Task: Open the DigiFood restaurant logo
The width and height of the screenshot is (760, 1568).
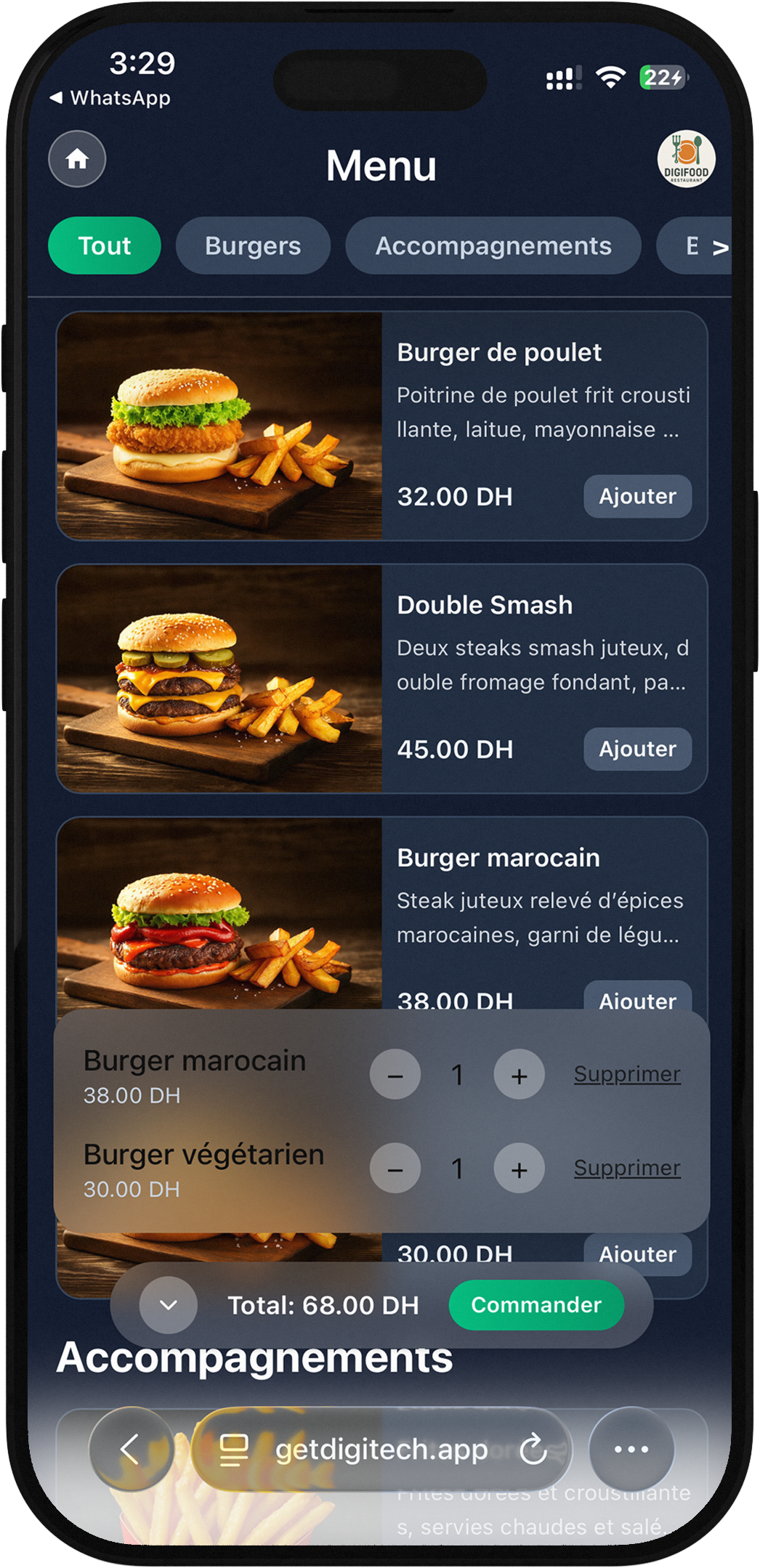Action: coord(685,158)
